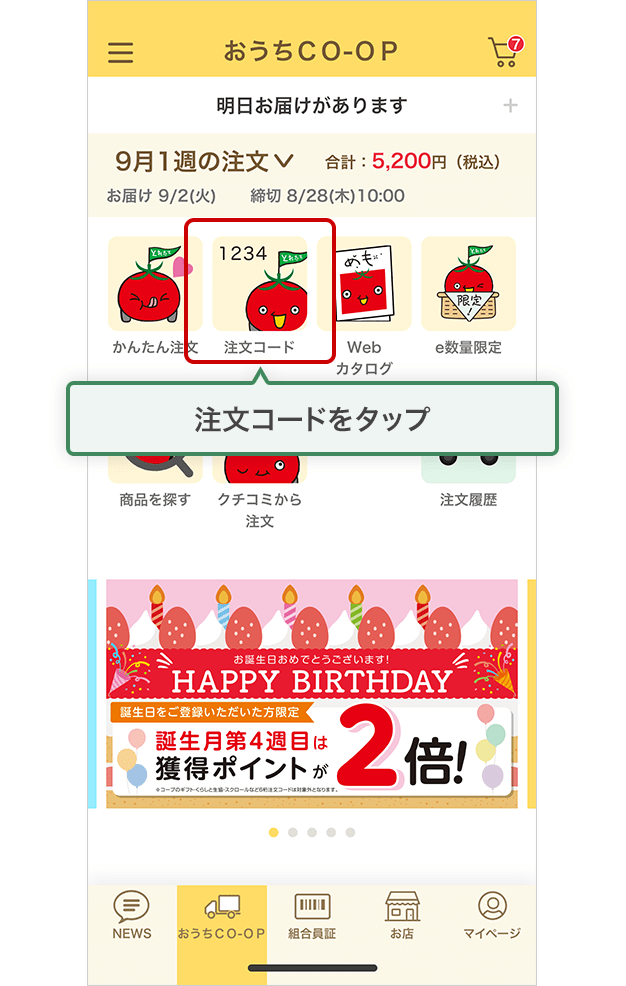
Task: Open the shopping cart
Action: tap(504, 52)
